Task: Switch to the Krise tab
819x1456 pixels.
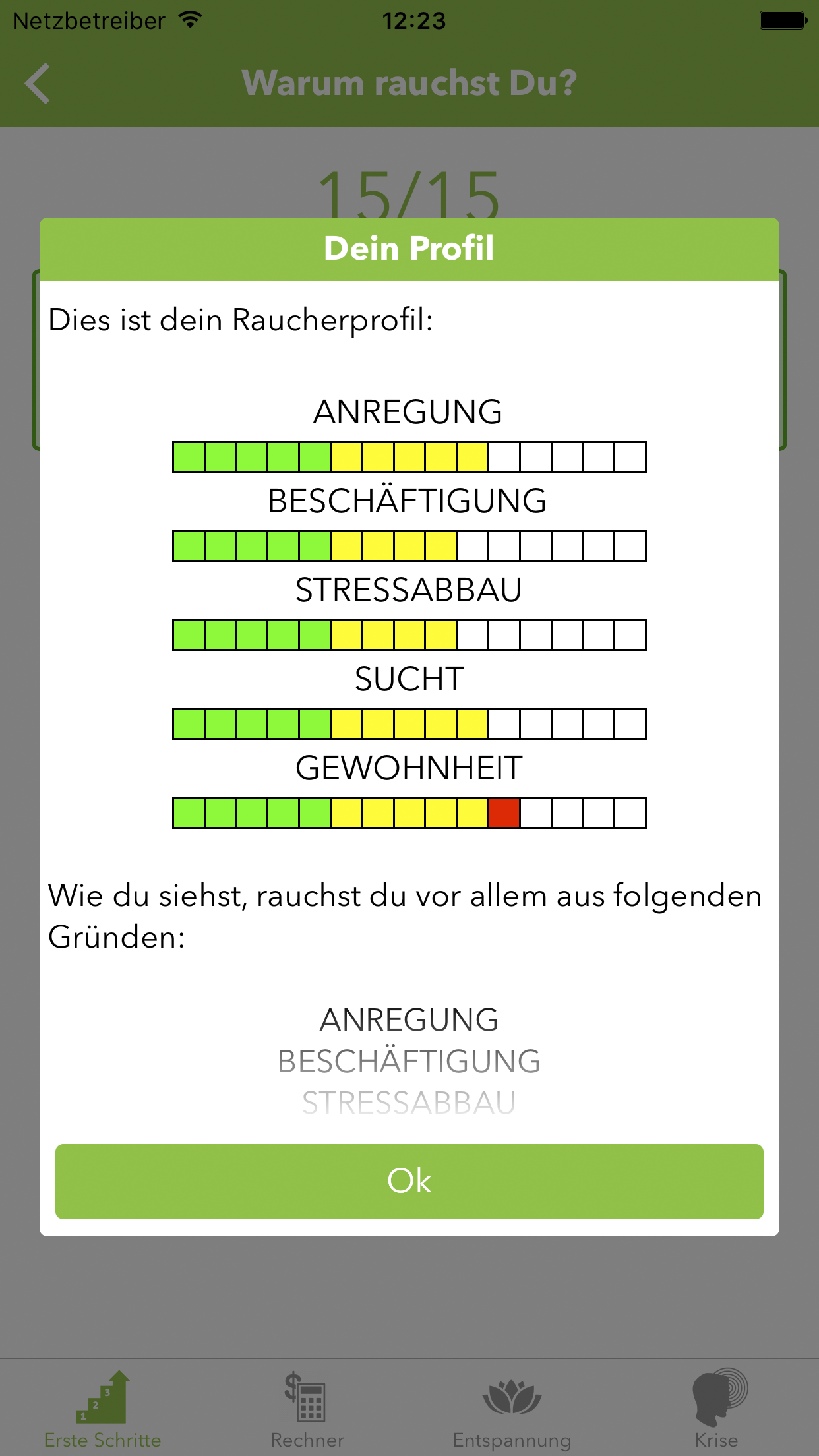Action: (717, 1409)
